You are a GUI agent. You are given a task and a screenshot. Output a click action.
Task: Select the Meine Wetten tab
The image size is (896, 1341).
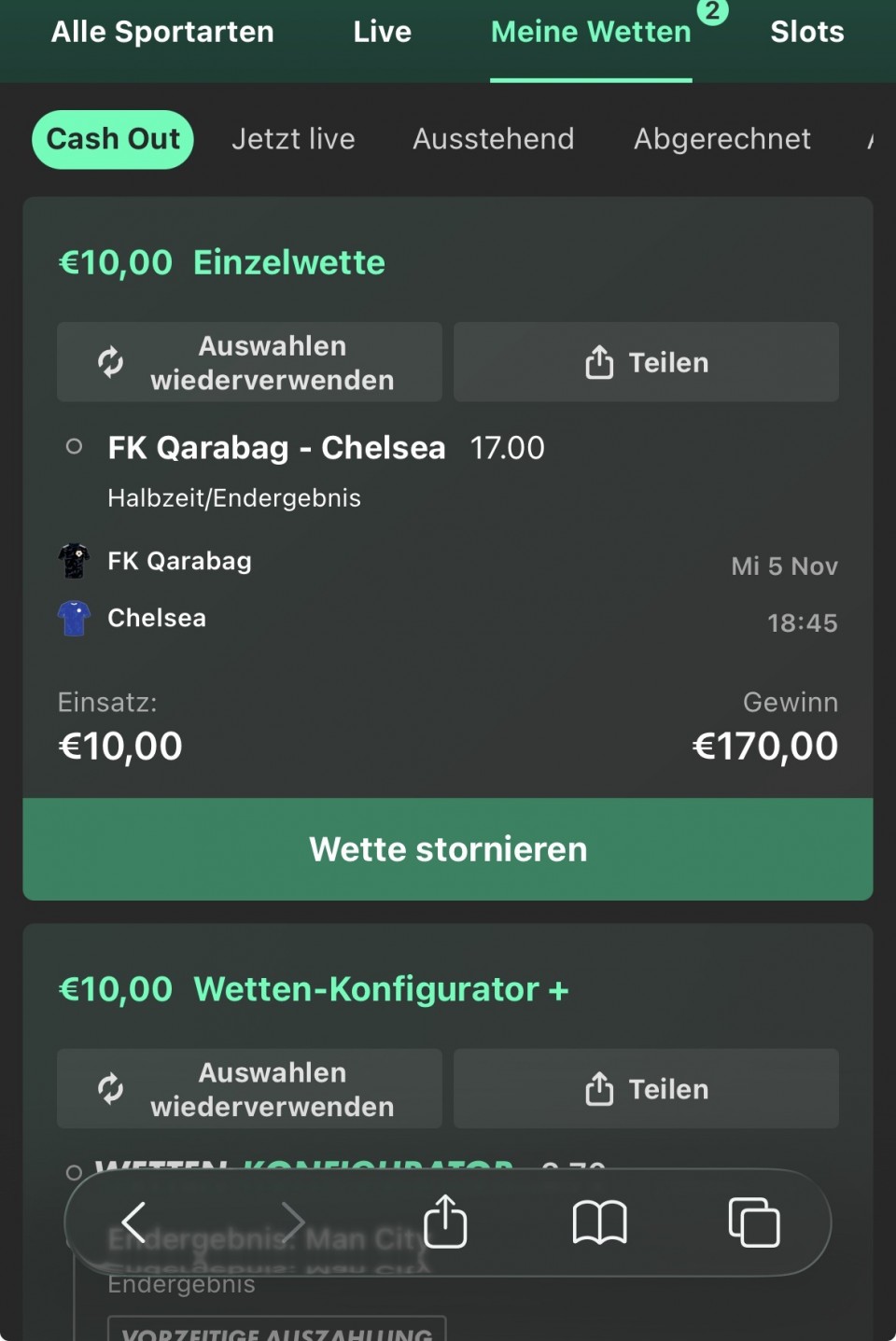click(591, 32)
